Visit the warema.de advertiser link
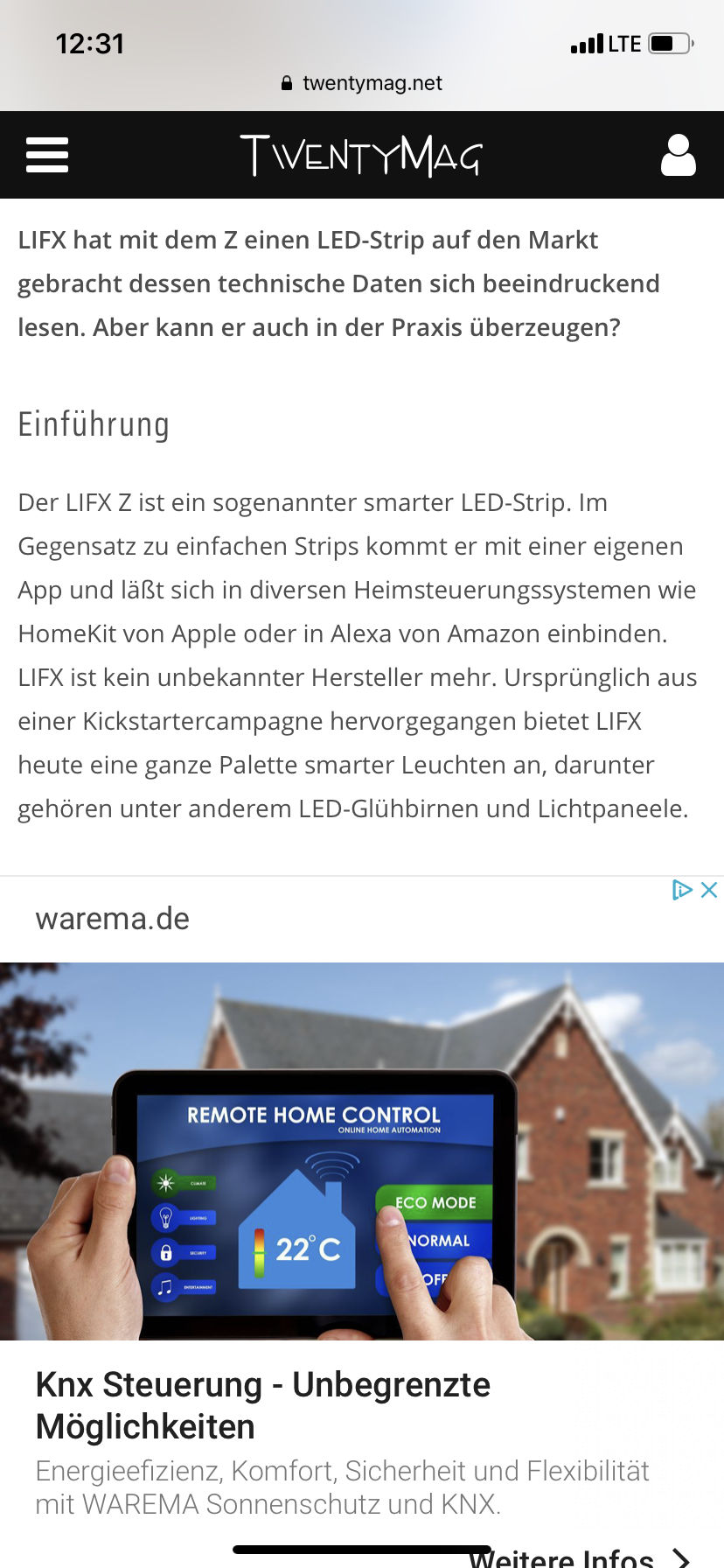This screenshot has width=724, height=1568. pyautogui.click(x=113, y=919)
